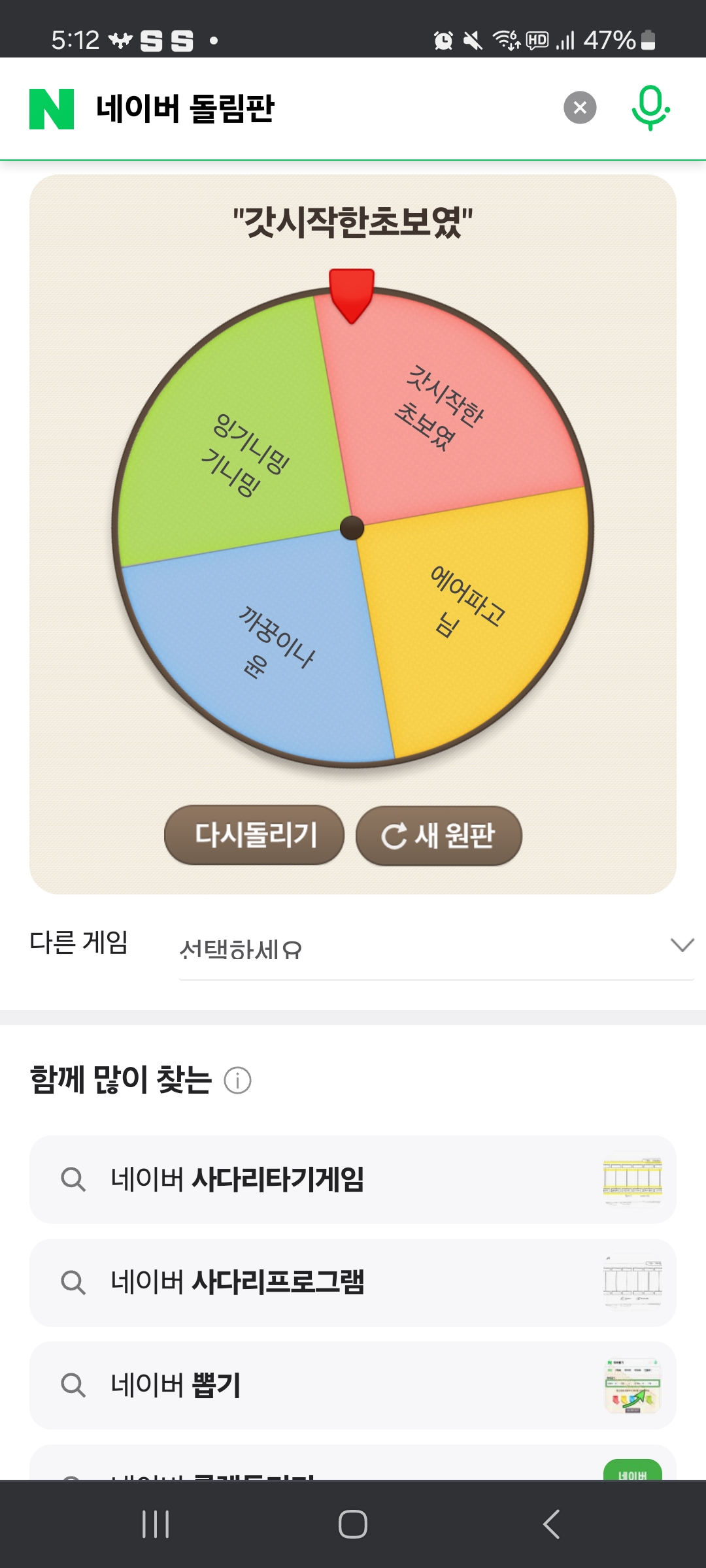Image resolution: width=706 pixels, height=1568 pixels.
Task: Open recent apps from the navigation bar
Action: 156,1524
